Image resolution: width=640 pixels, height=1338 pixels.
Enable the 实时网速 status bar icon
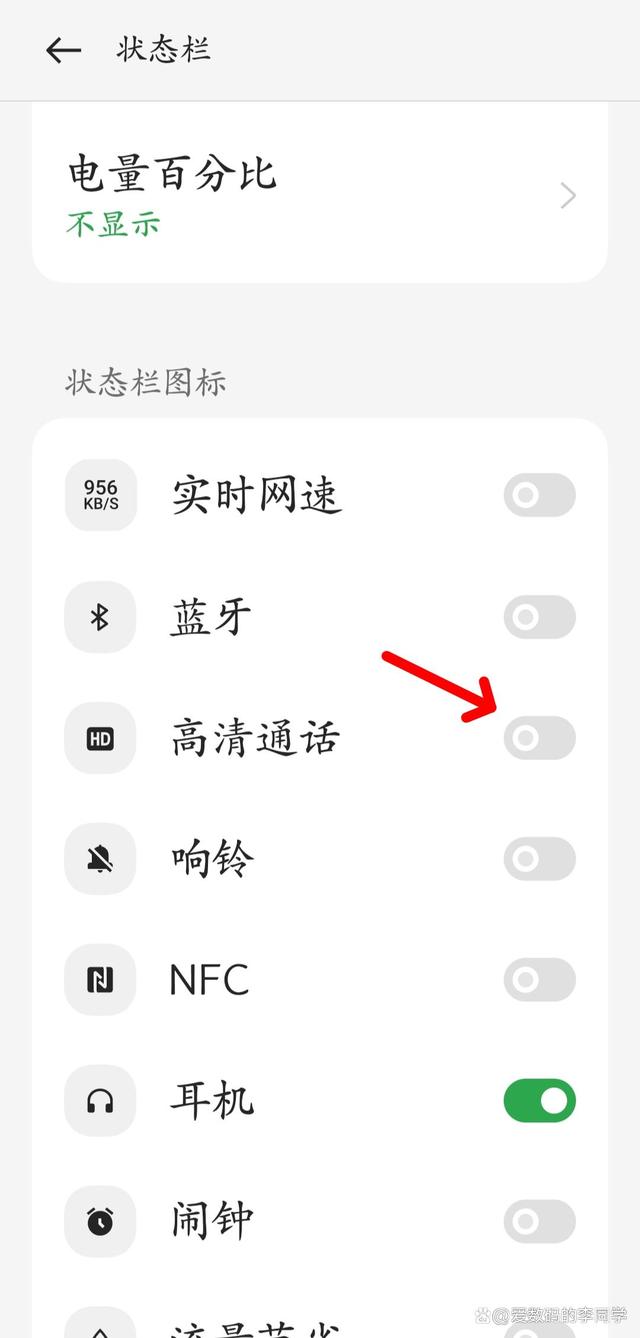tap(539, 495)
